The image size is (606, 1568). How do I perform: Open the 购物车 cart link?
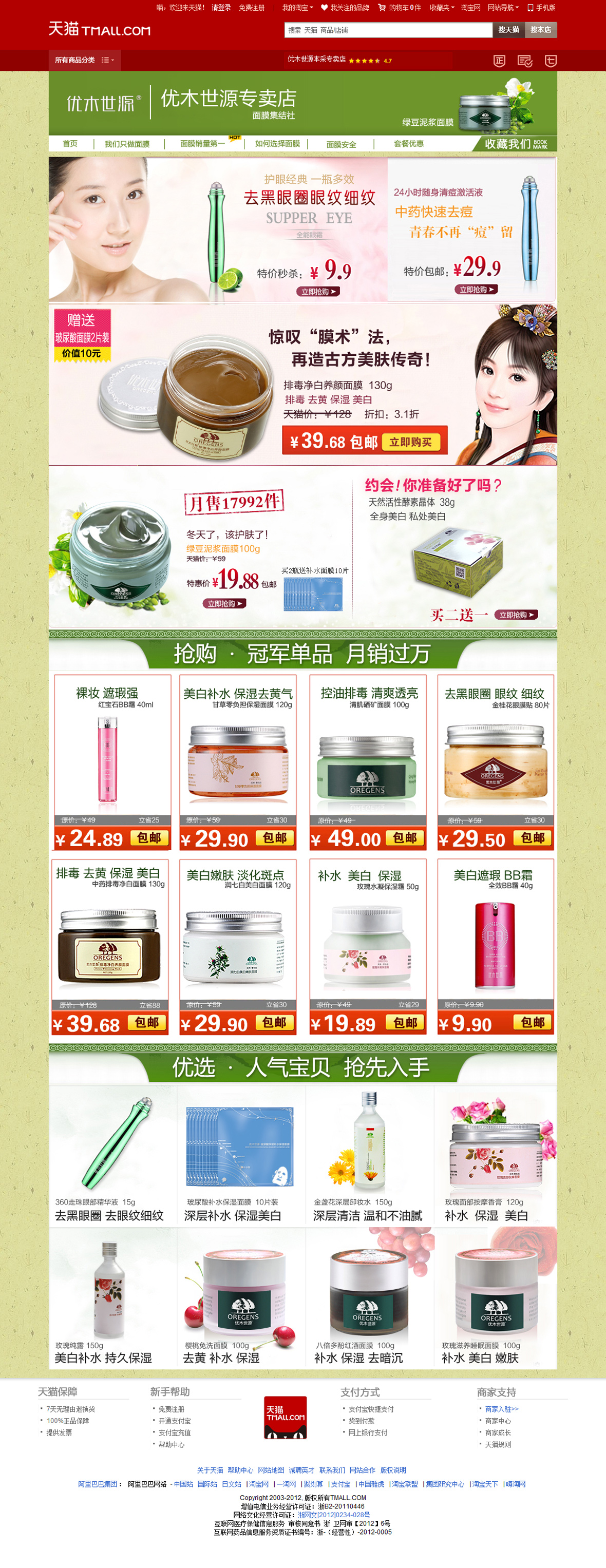tap(400, 8)
